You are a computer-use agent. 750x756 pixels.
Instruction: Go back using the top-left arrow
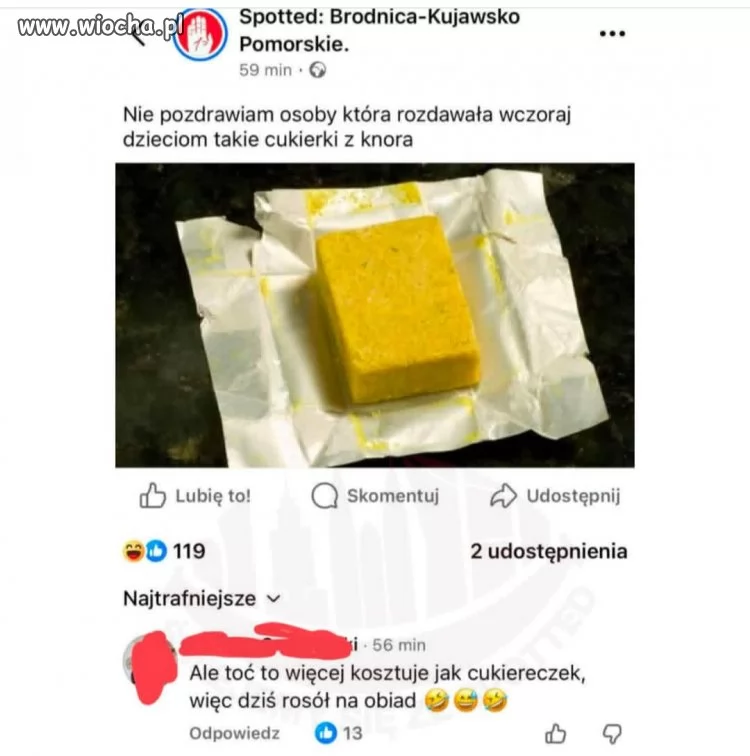click(x=140, y=35)
